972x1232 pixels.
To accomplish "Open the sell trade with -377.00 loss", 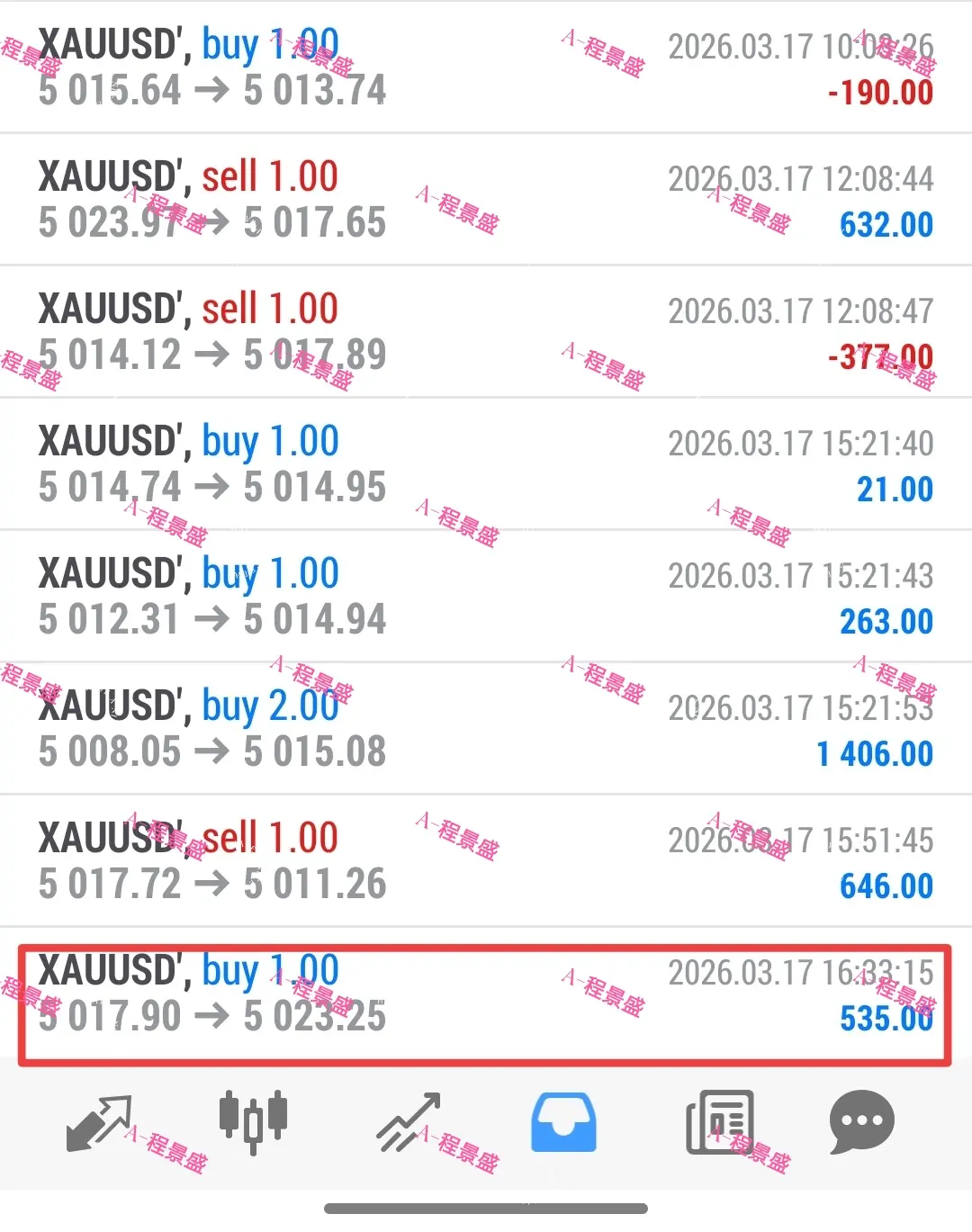I will (486, 332).
